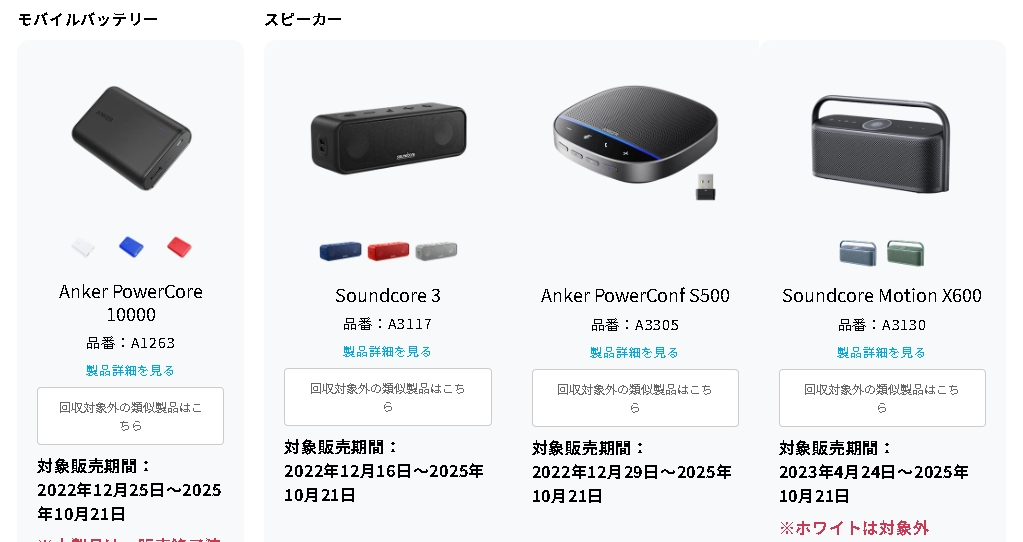Open product details link for Anker PowerCore 10000
Viewport: 1023px width, 542px height.
pos(130,370)
